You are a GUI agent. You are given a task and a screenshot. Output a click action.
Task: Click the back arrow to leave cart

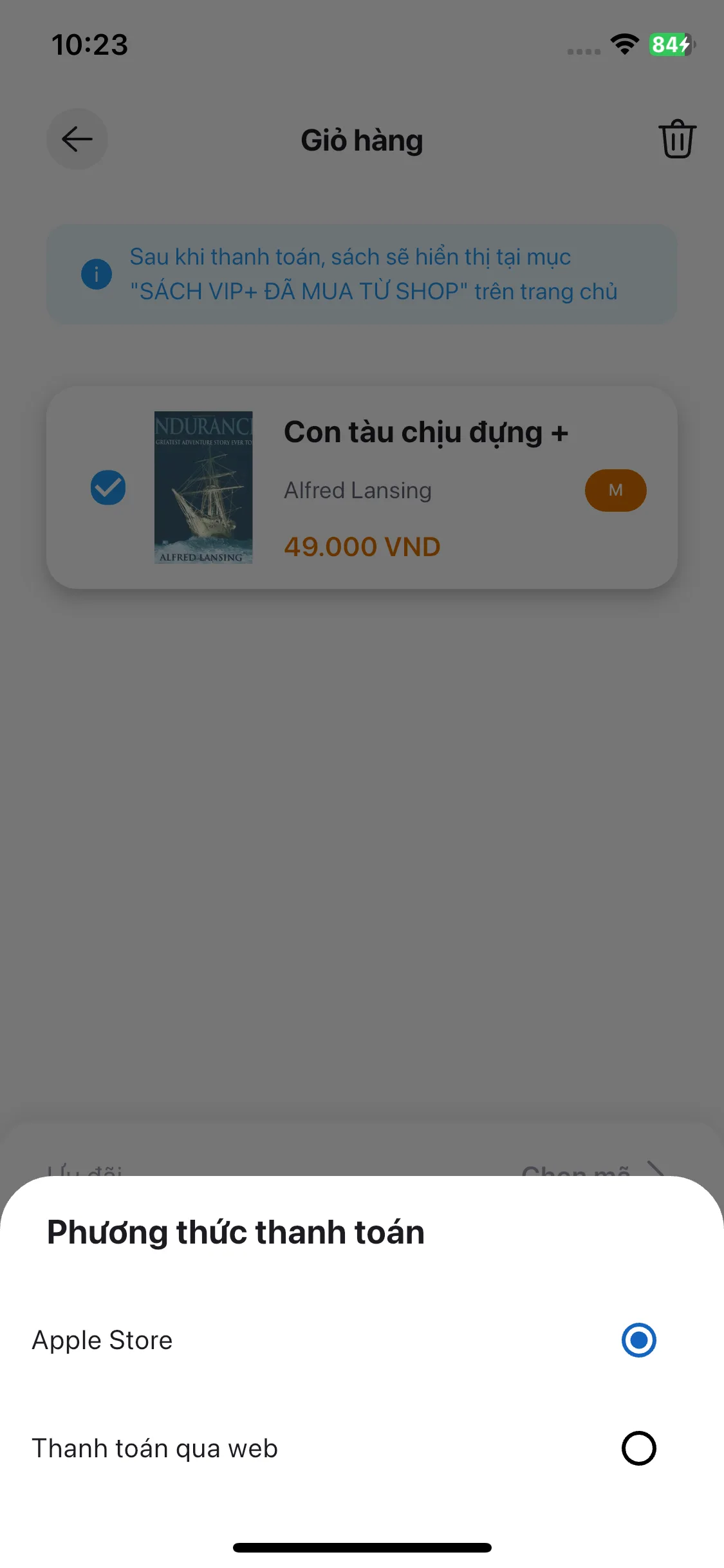77,139
